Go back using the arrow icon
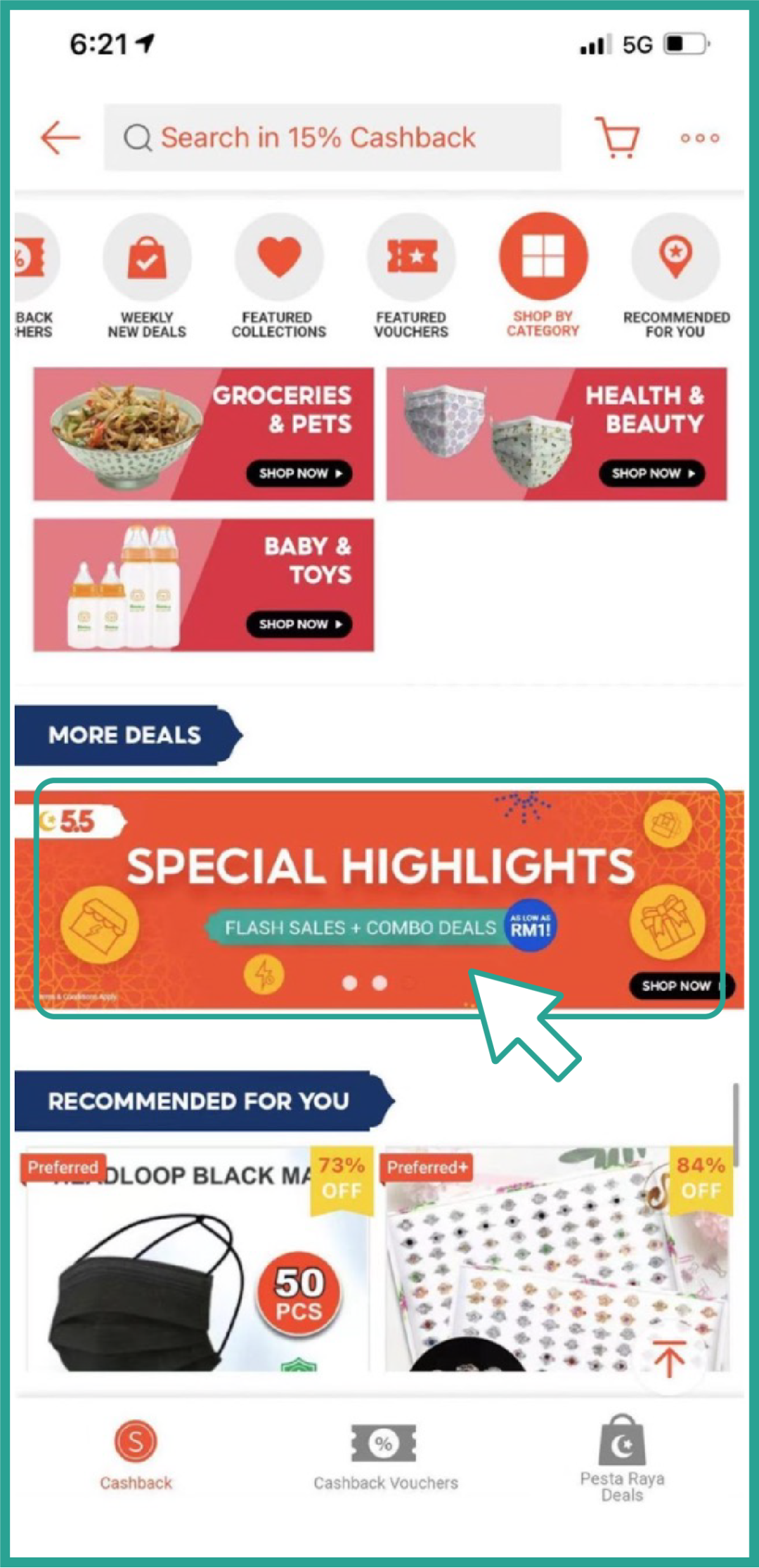 [60, 137]
